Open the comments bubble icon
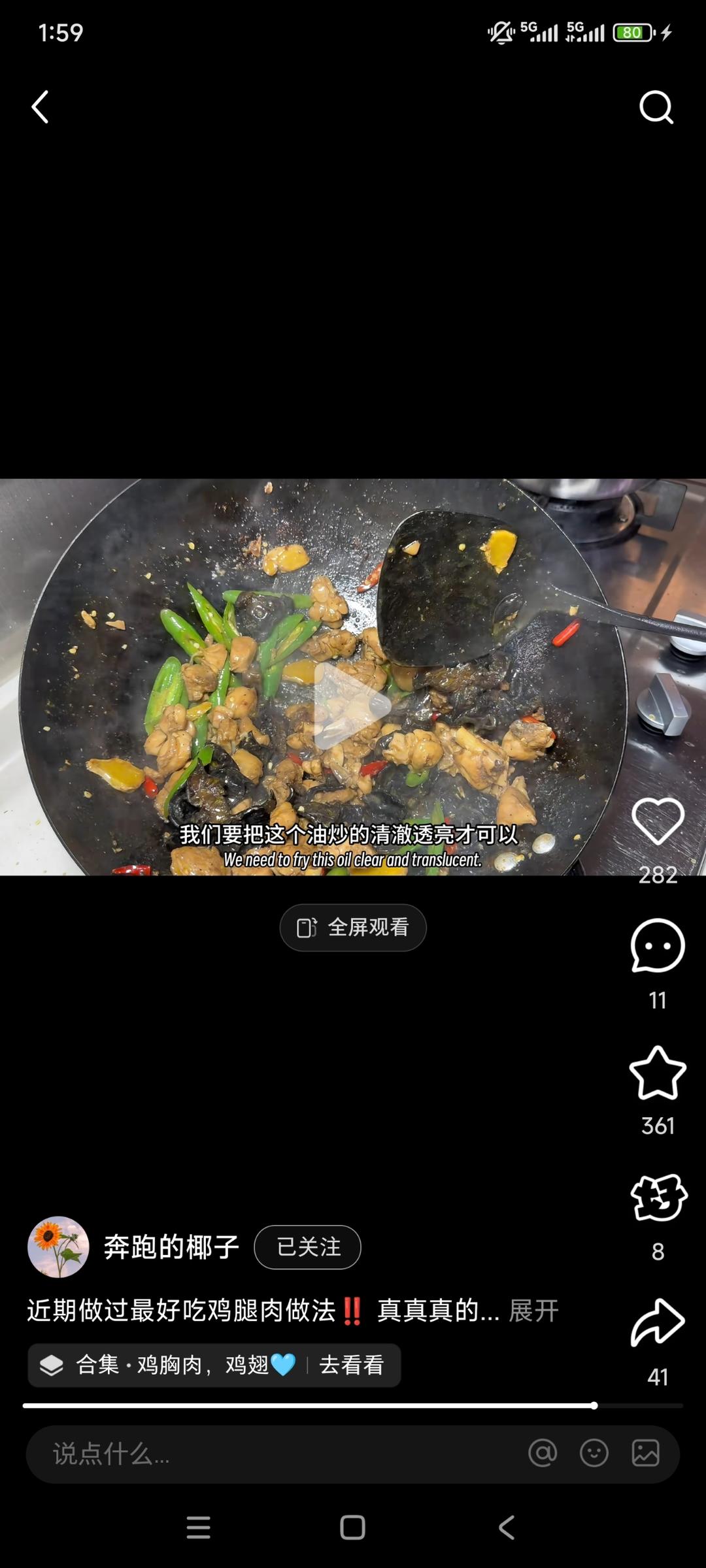 658,945
